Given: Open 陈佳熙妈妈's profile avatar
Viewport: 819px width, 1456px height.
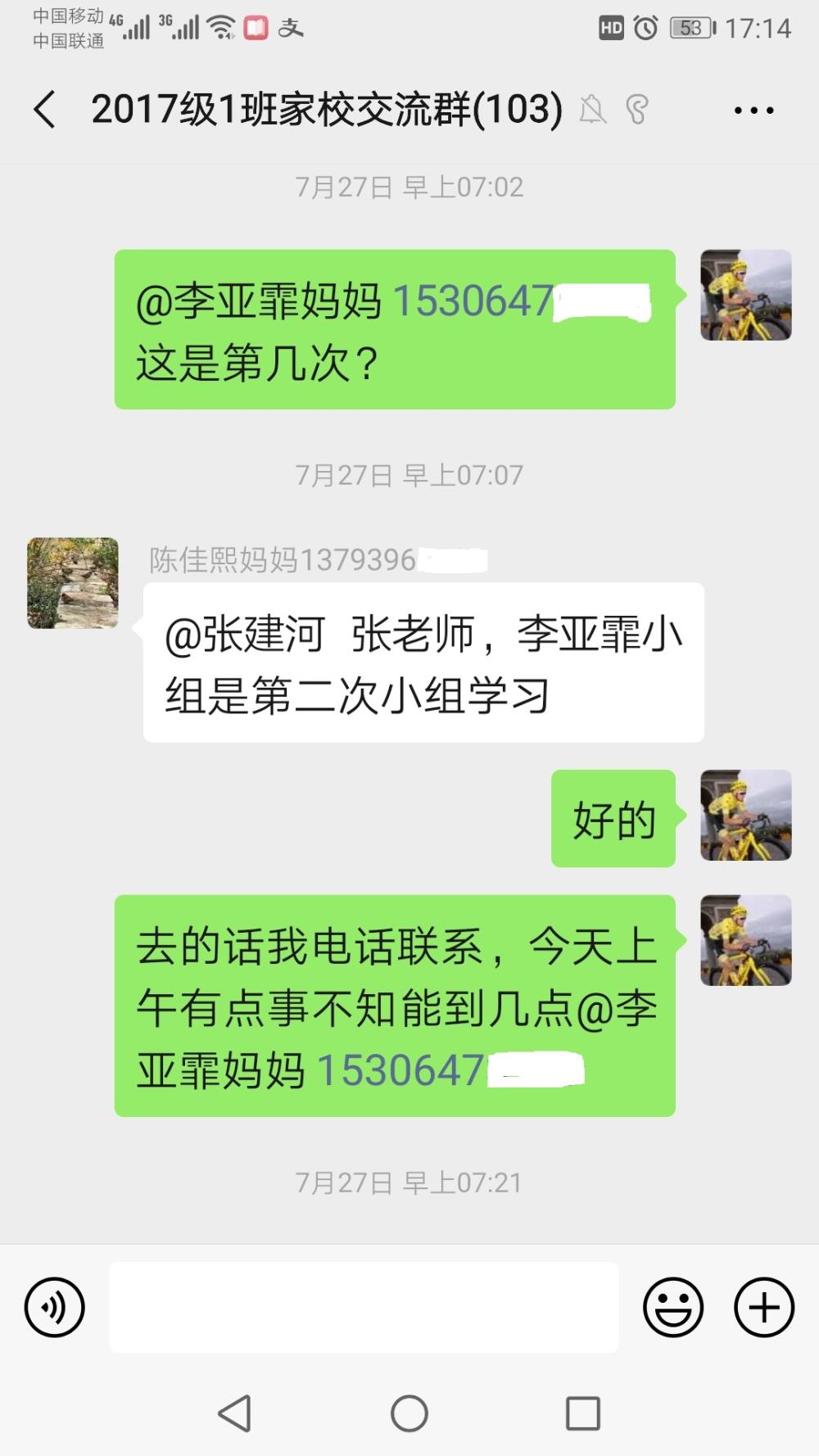Looking at the screenshot, I should [x=73, y=583].
